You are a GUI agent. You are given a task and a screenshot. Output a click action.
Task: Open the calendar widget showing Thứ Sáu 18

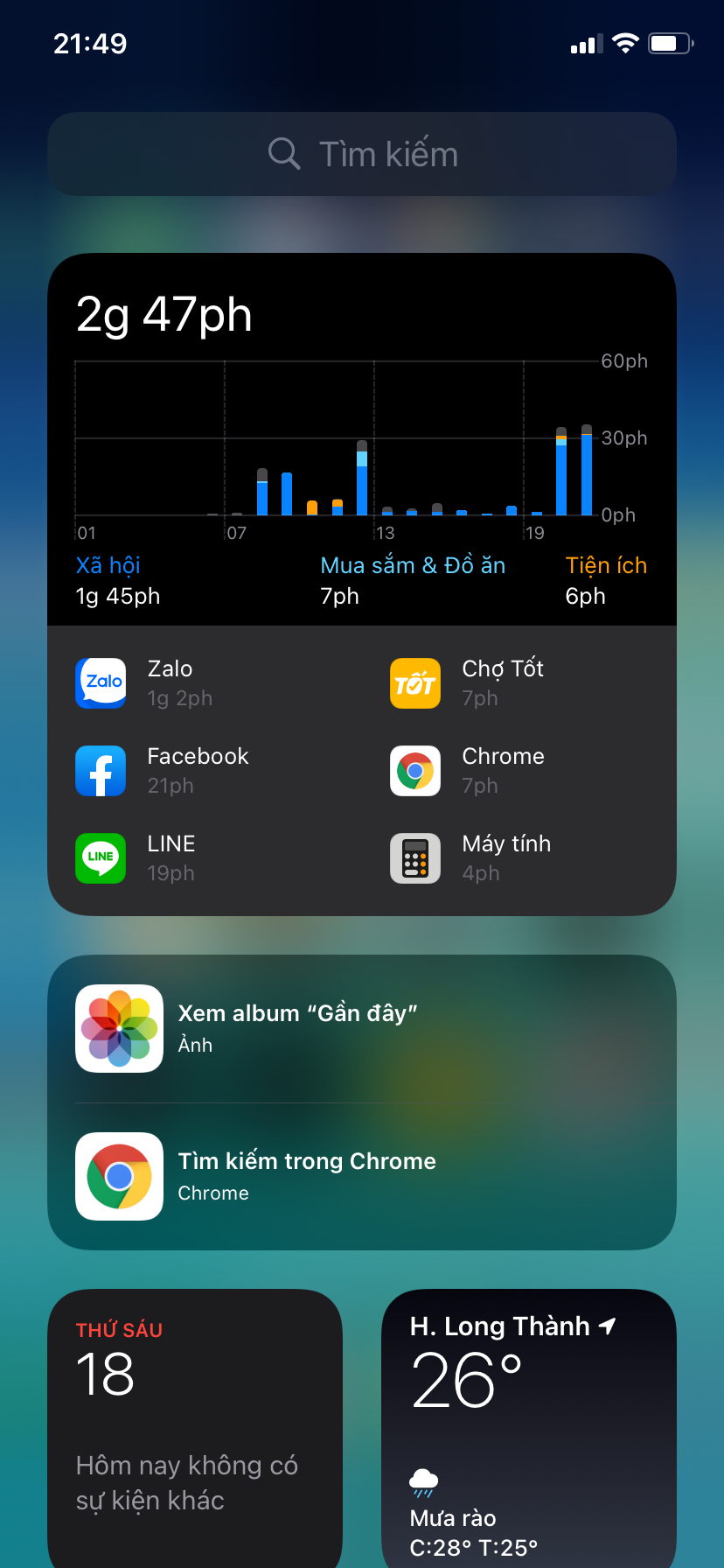195,1428
